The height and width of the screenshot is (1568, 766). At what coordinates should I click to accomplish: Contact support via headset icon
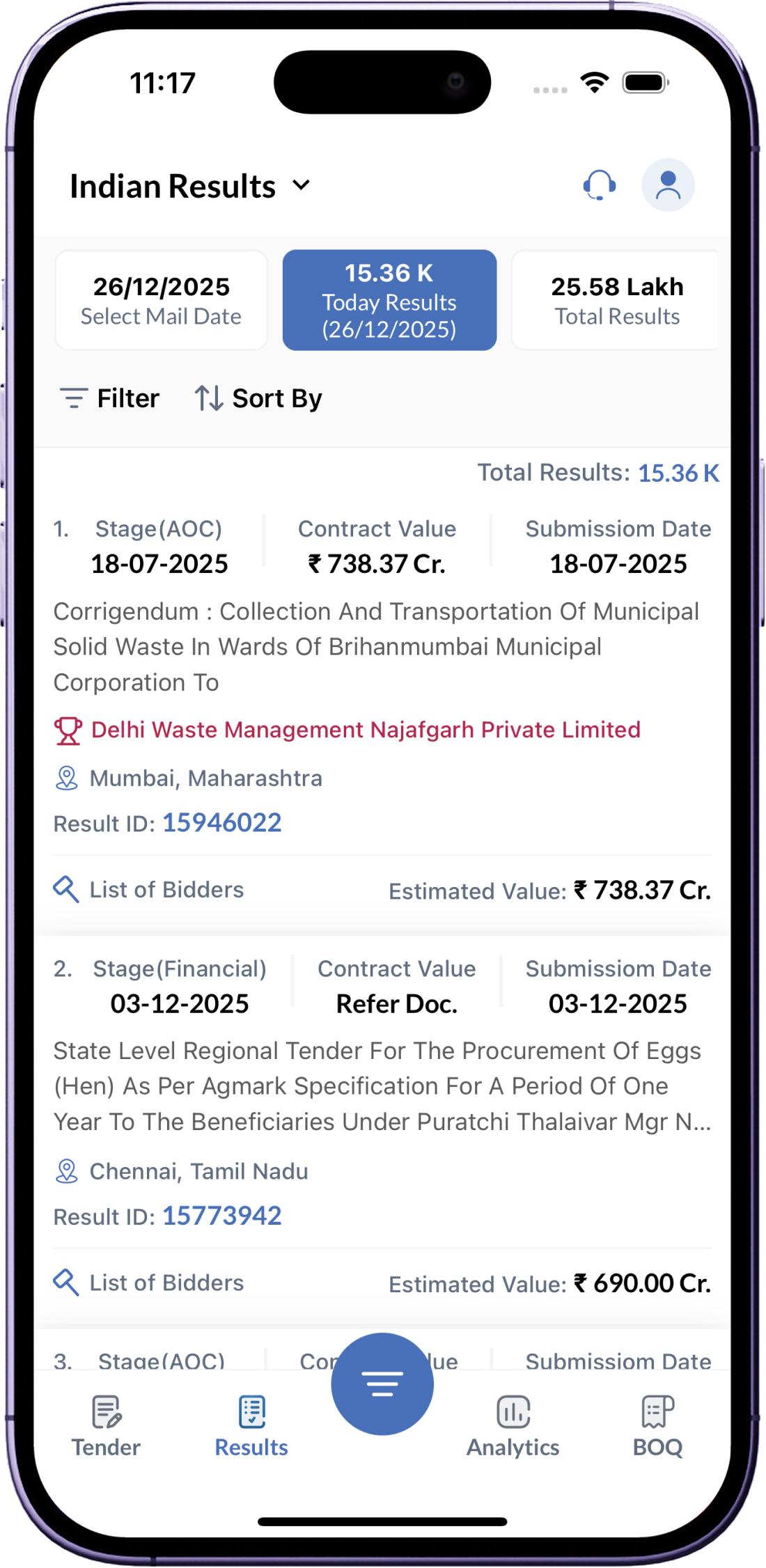point(599,185)
